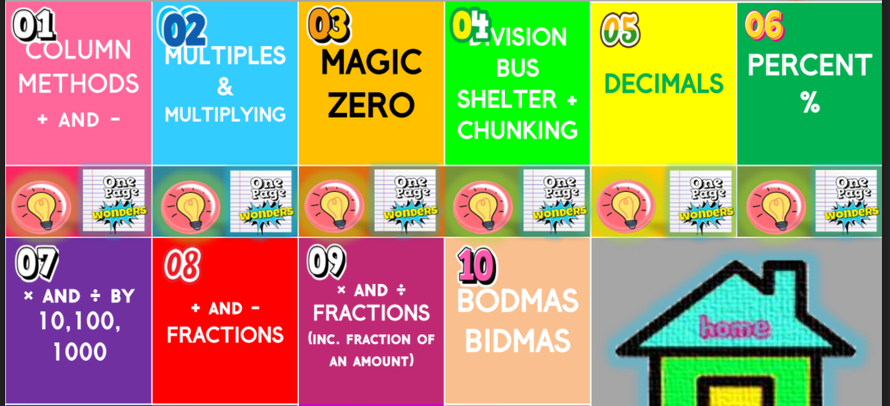
Task: Open the 01 Column Methods tile
Action: pyautogui.click(x=78, y=84)
